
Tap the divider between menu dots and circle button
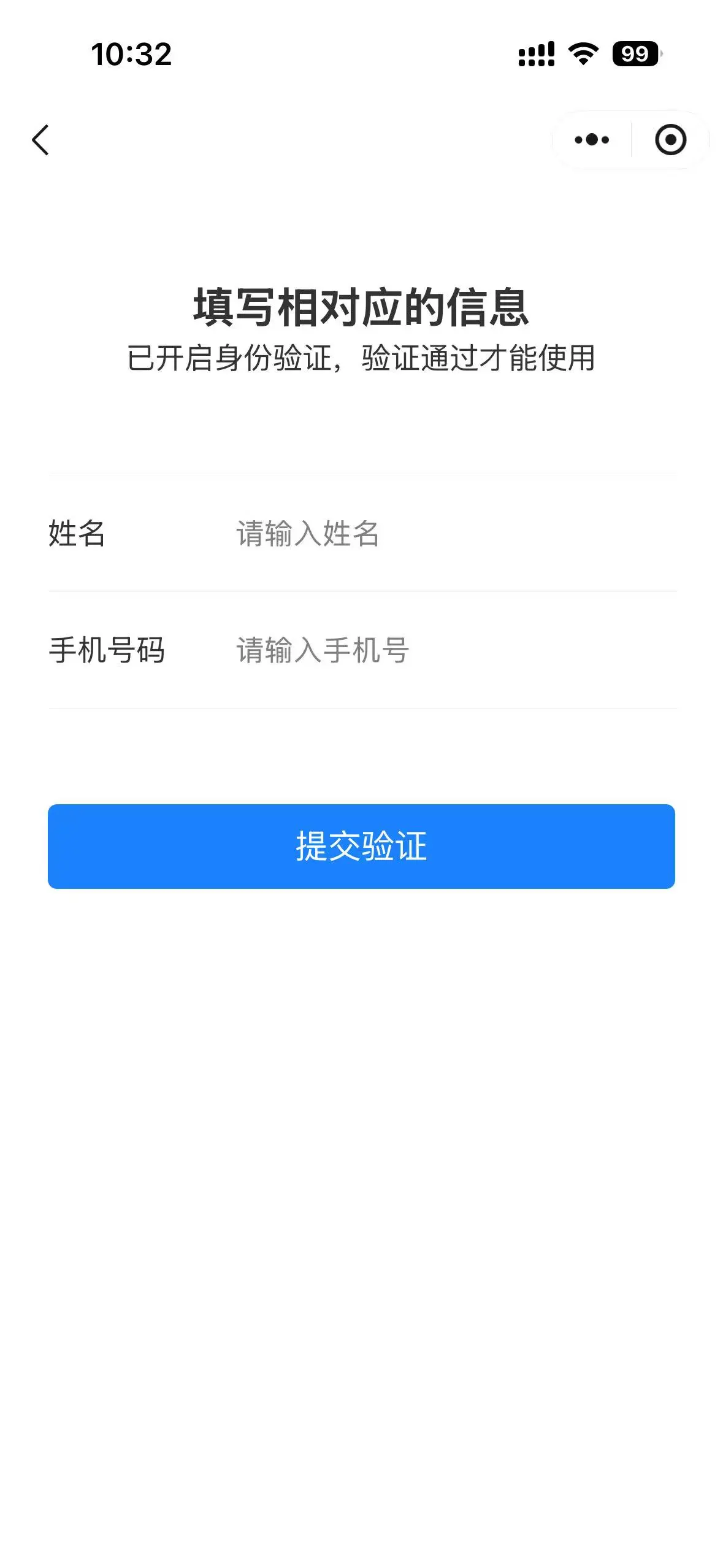(x=631, y=140)
